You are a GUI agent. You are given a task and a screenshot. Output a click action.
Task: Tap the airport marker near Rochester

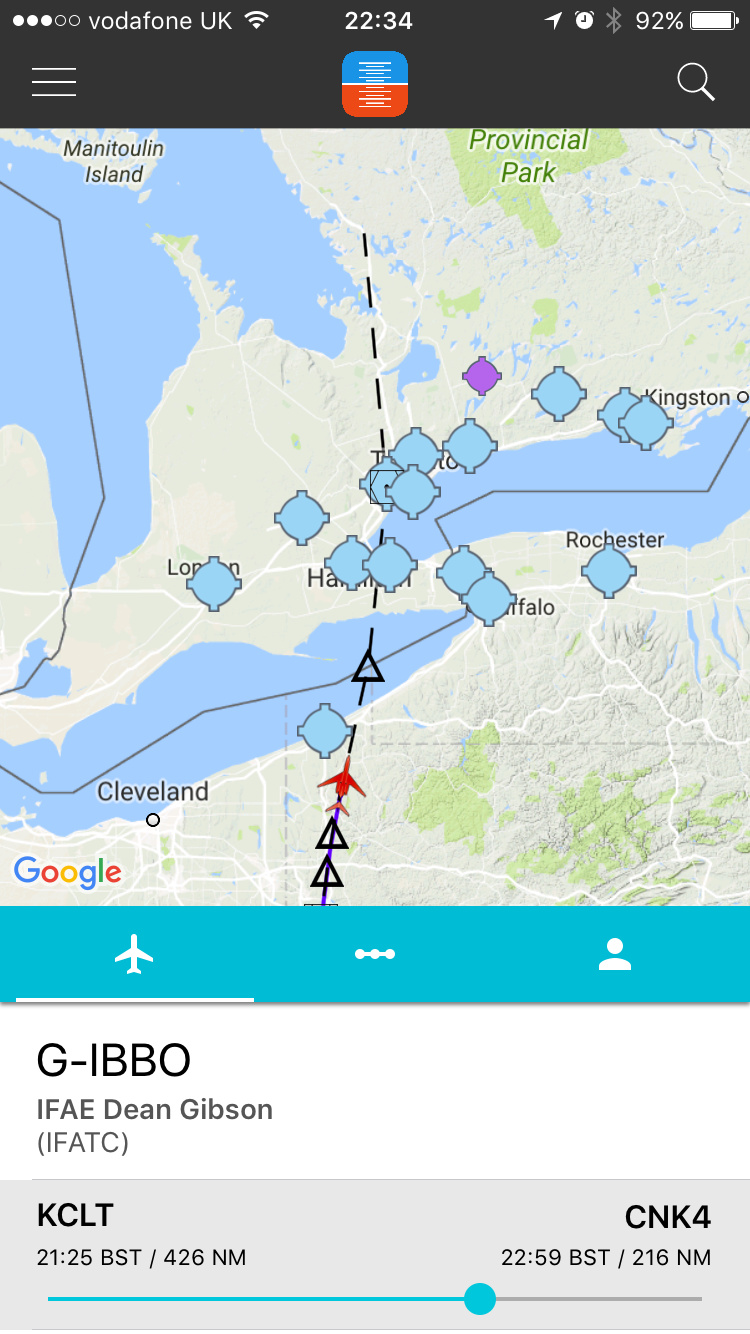click(x=609, y=571)
